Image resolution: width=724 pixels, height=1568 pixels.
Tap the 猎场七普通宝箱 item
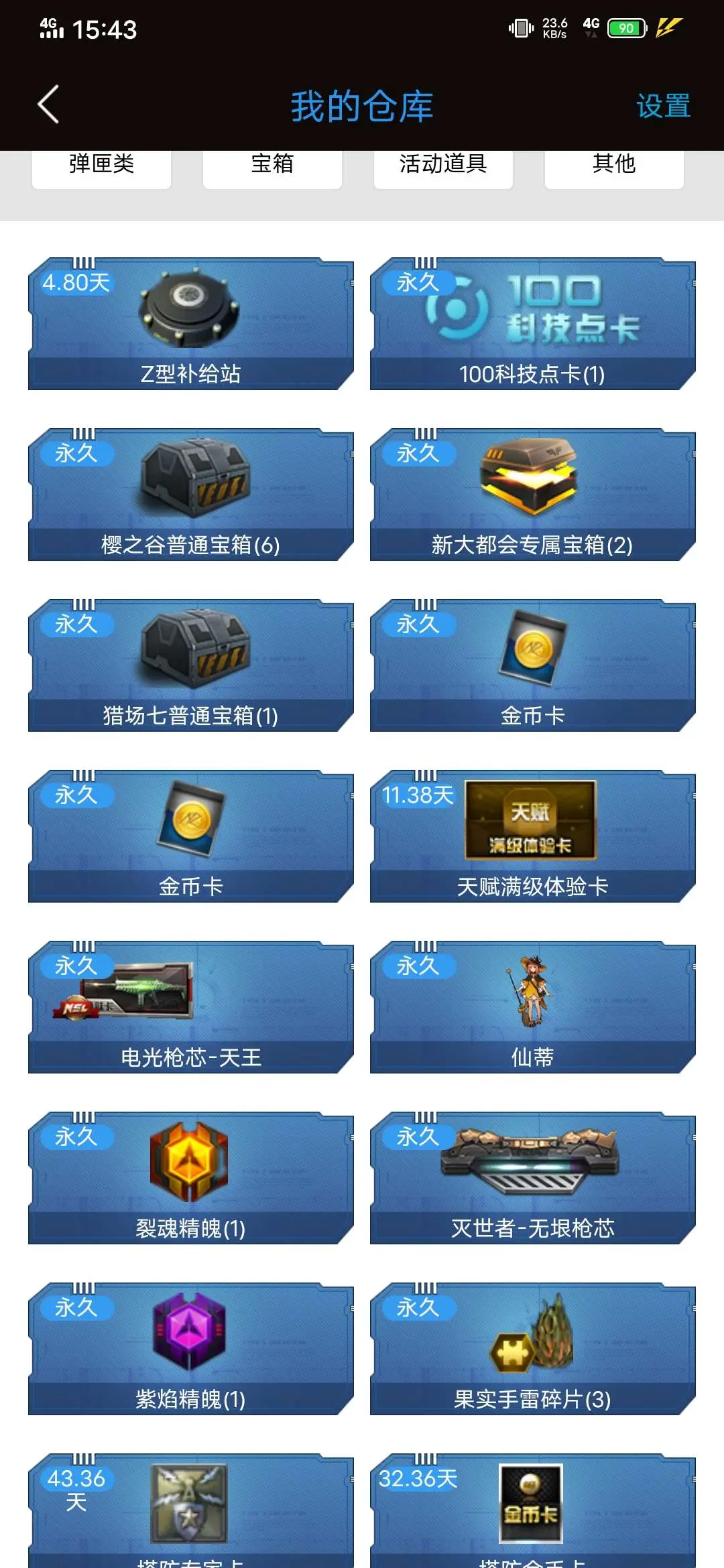[191, 665]
